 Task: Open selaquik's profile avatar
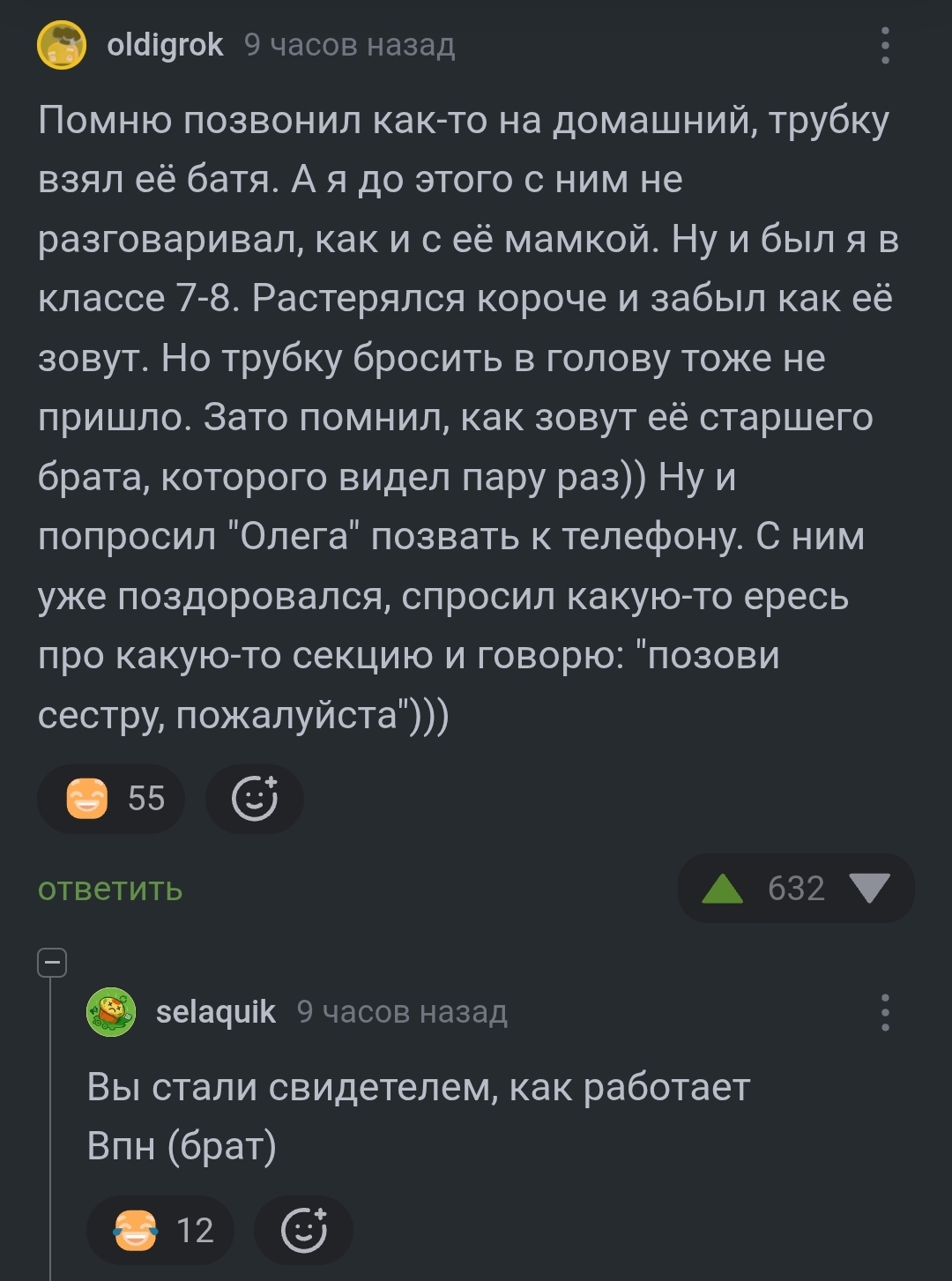point(111,1012)
